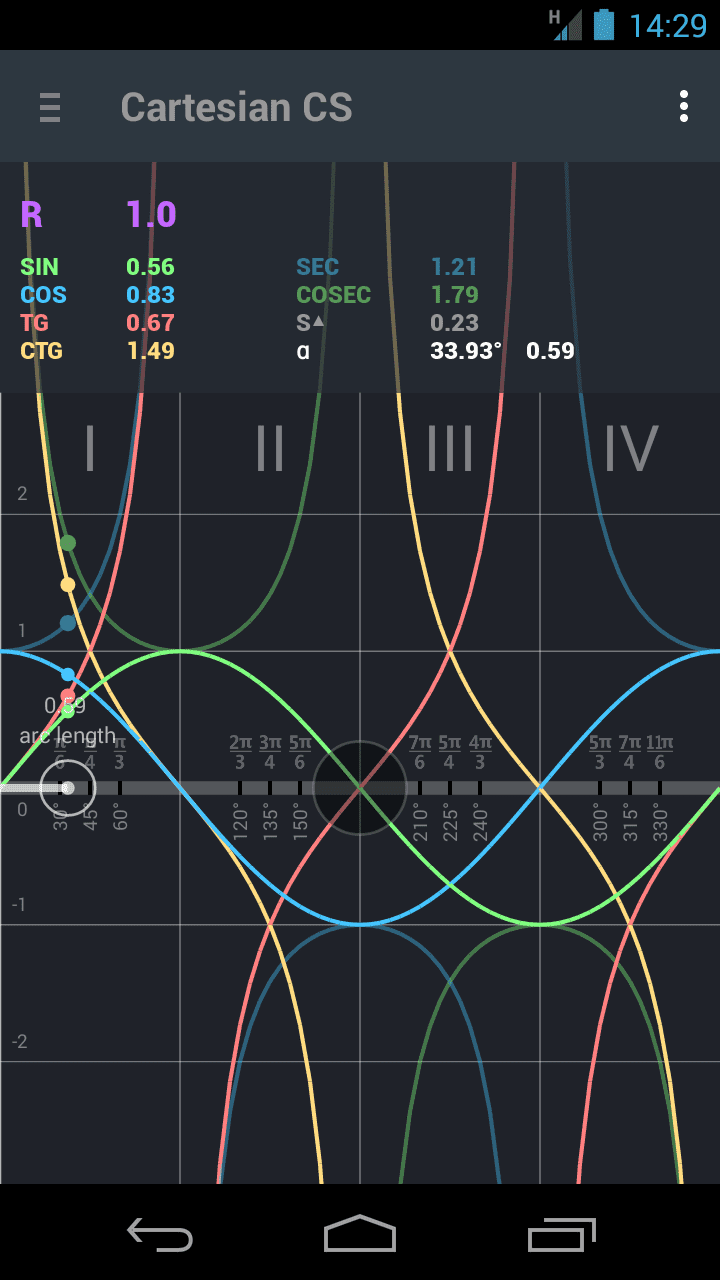Viewport: 720px width, 1280px height.
Task: Open the navigation drawer menu
Action: tap(50, 107)
